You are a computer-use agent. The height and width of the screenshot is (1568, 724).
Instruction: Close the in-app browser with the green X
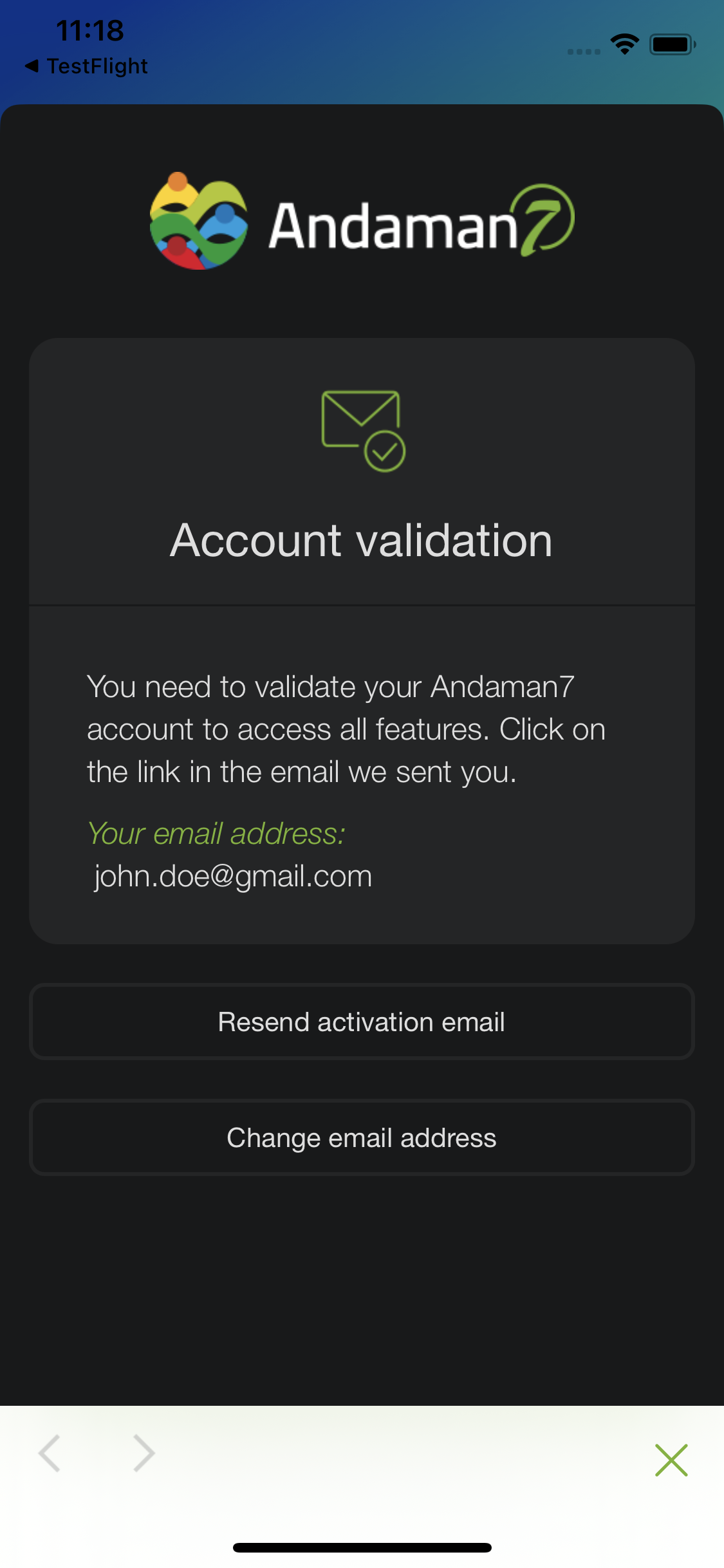(671, 1460)
